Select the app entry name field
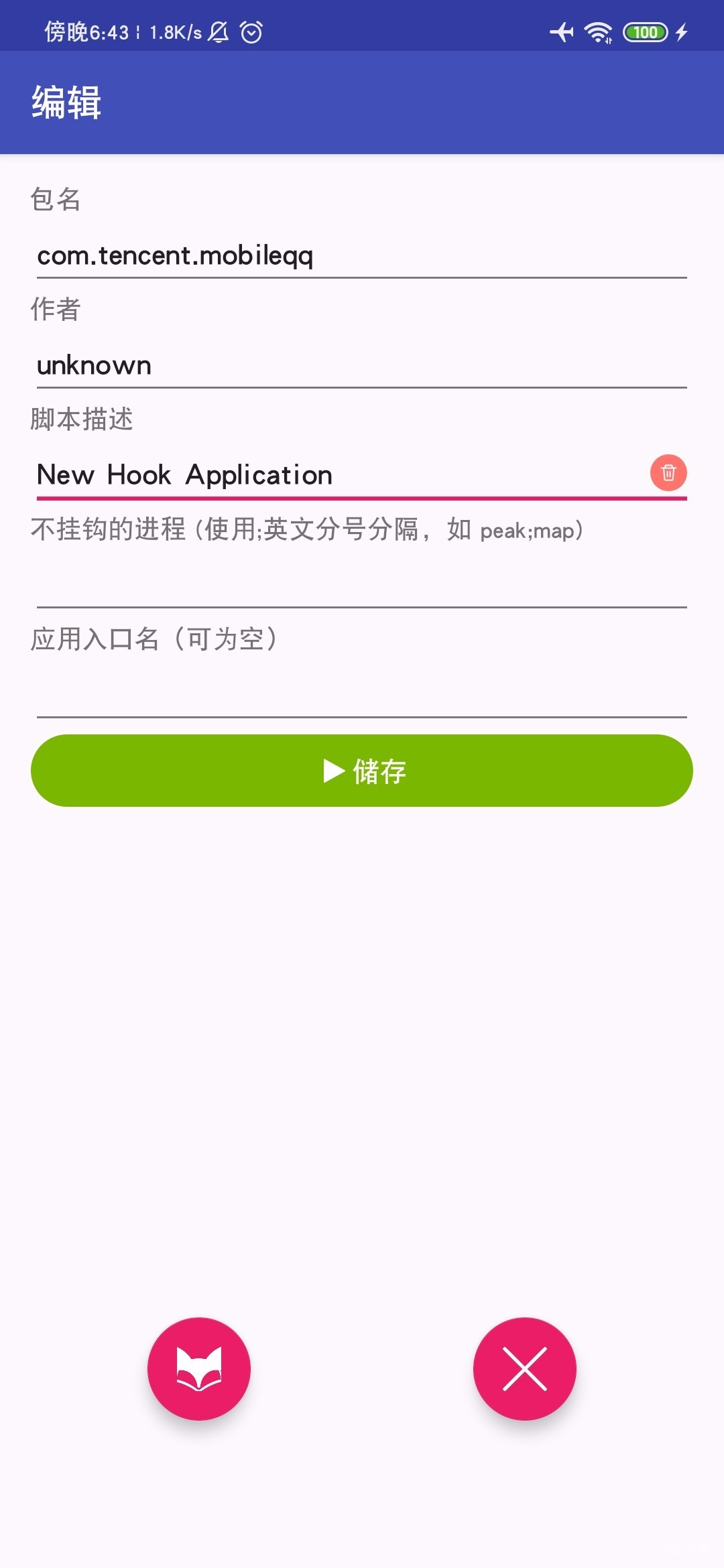 pyautogui.click(x=362, y=694)
